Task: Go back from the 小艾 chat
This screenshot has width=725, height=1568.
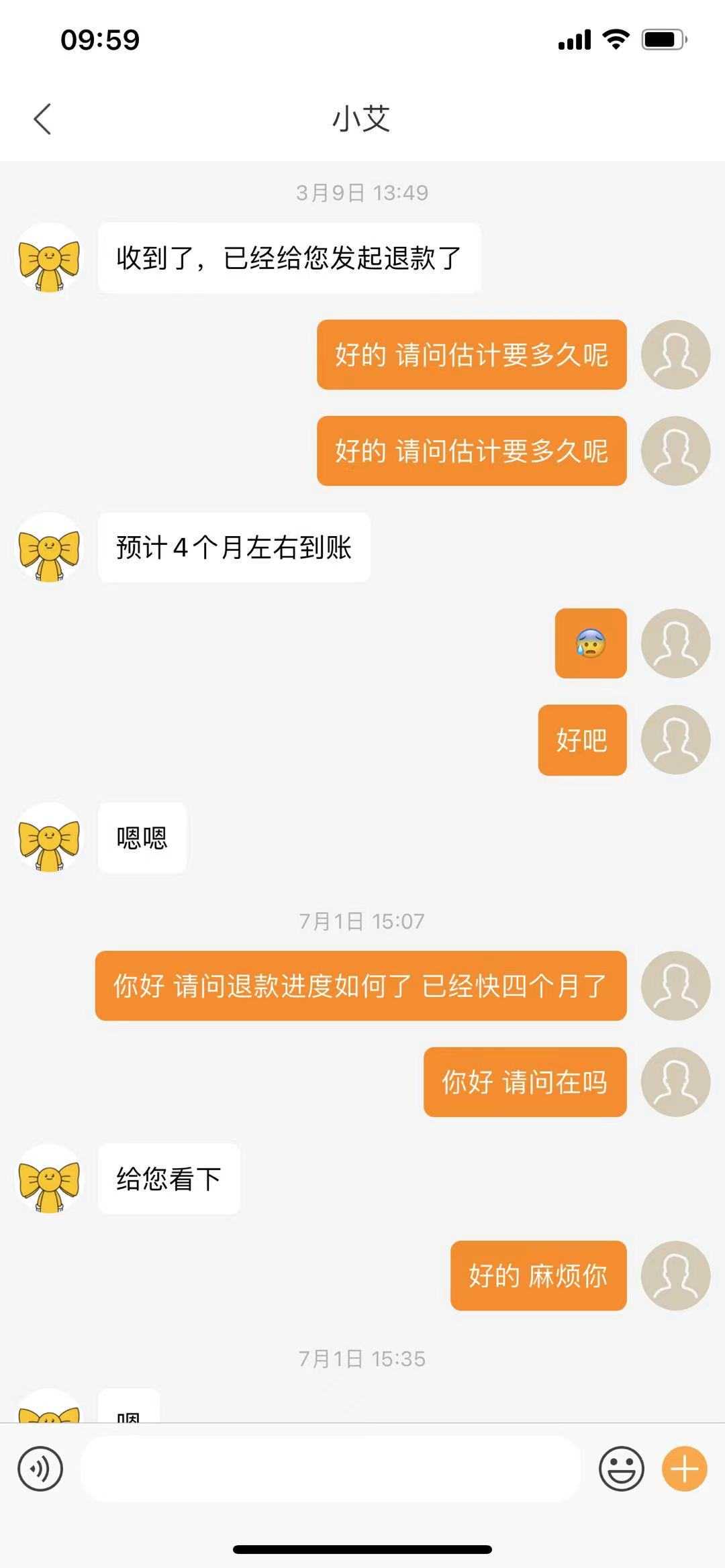Action: [x=42, y=119]
